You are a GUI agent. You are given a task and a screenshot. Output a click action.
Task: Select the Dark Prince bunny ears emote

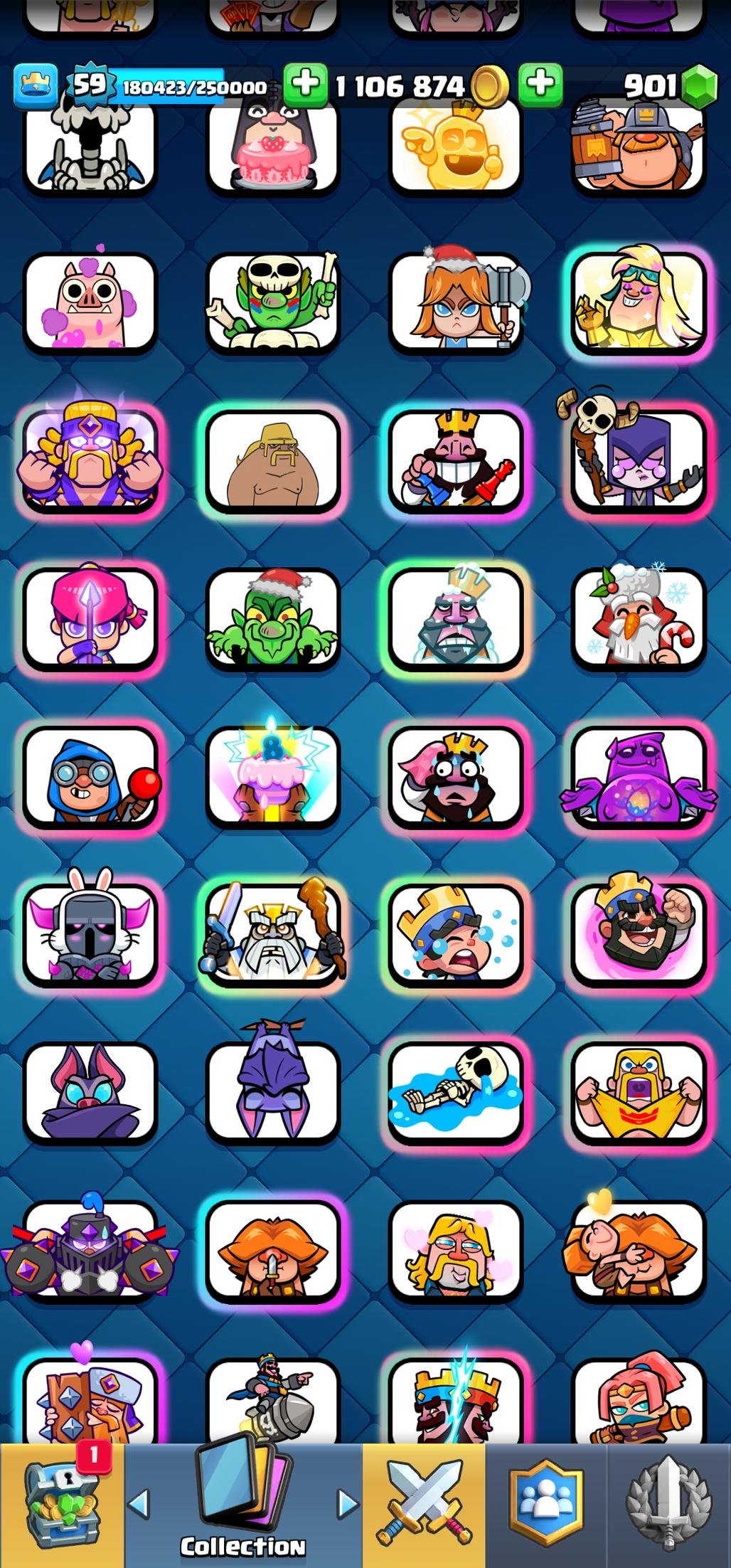(90, 933)
